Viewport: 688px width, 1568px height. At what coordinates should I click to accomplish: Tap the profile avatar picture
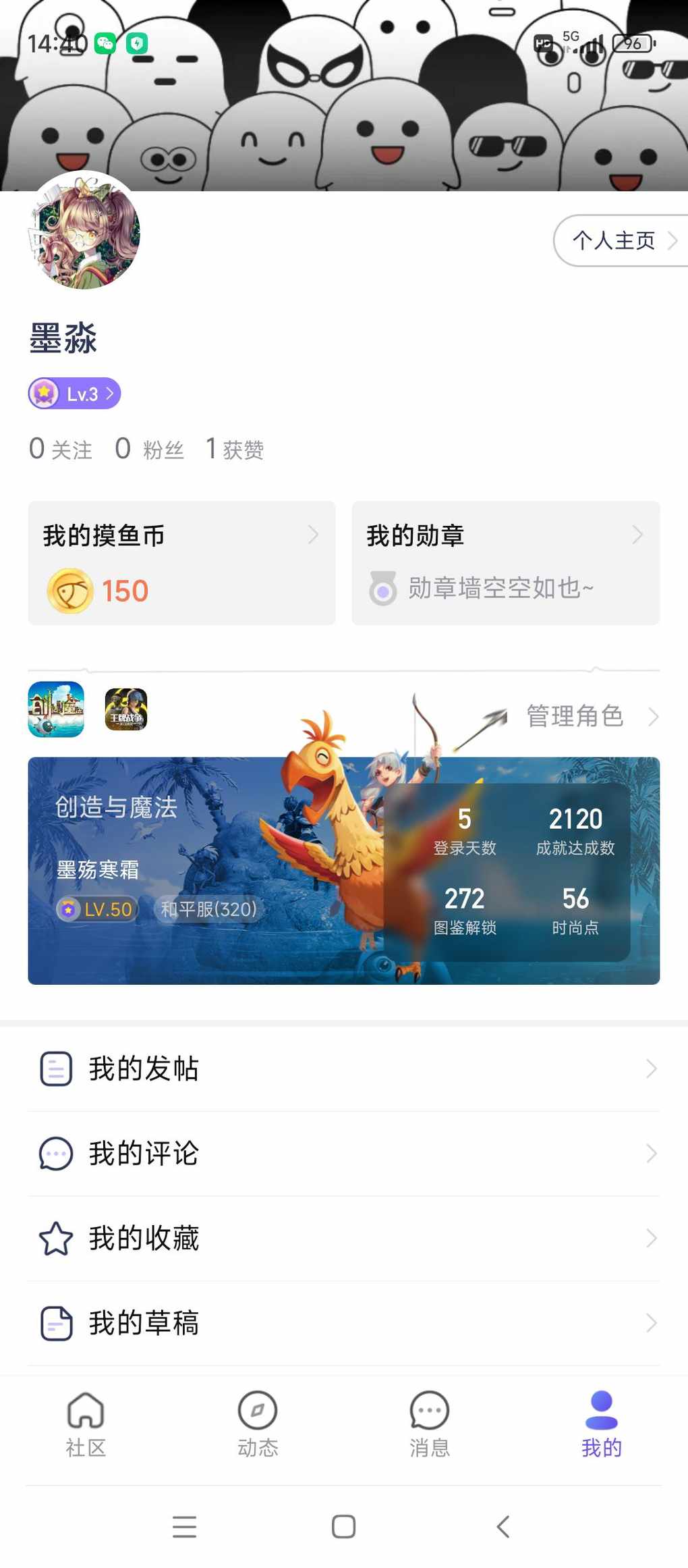click(x=85, y=232)
